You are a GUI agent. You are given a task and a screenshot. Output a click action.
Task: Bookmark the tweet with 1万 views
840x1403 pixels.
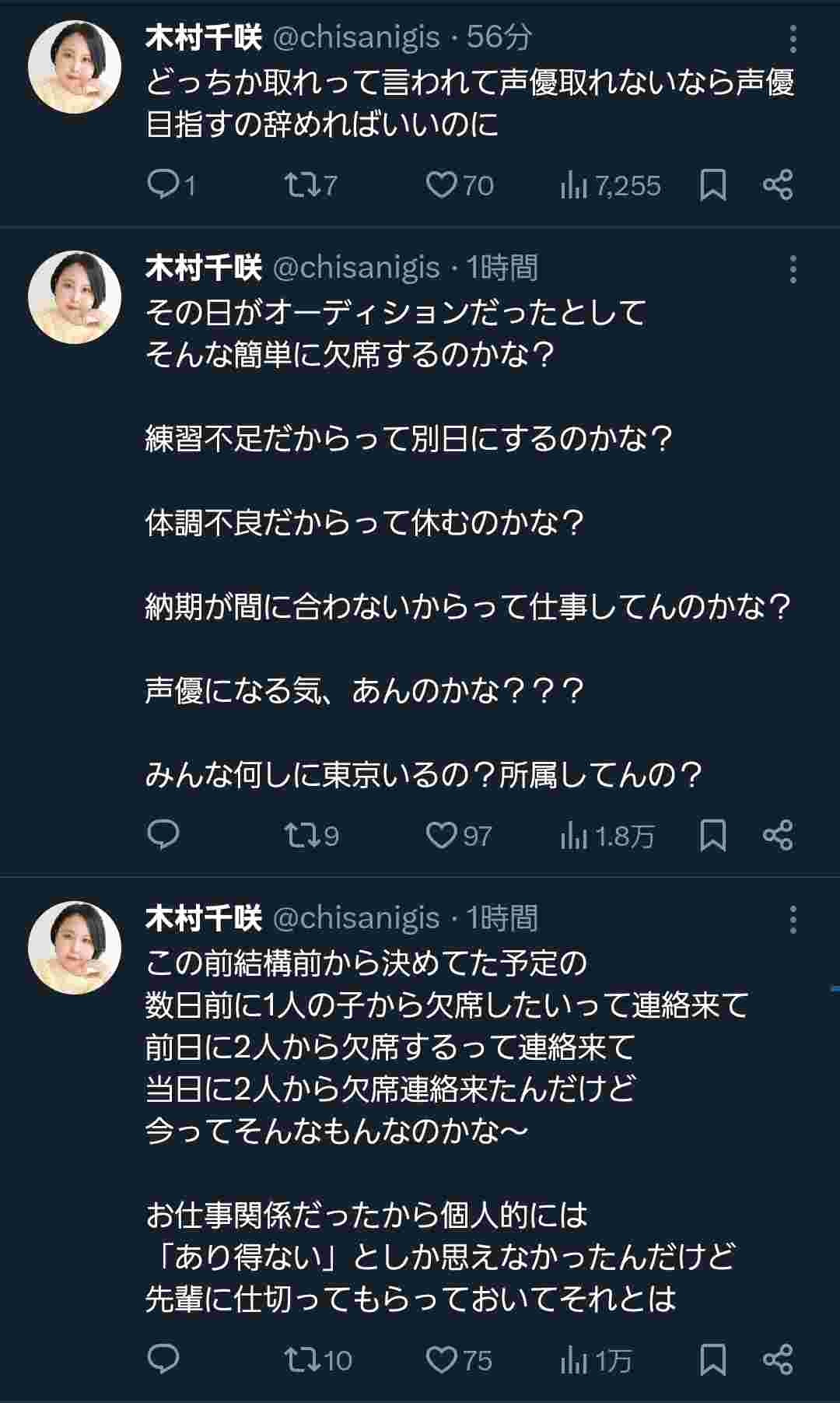pyautogui.click(x=712, y=1359)
